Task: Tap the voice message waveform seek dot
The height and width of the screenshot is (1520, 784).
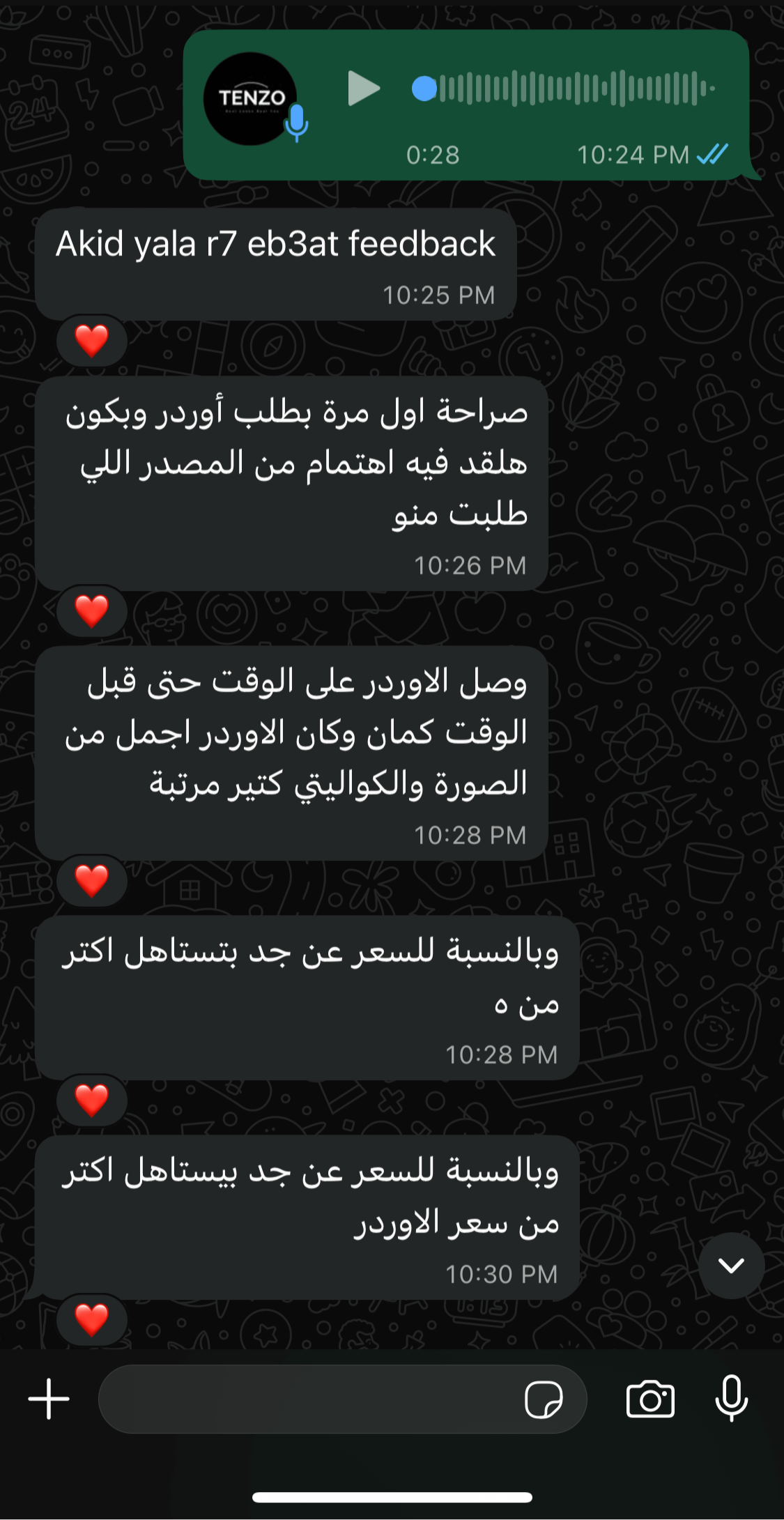Action: [x=424, y=89]
